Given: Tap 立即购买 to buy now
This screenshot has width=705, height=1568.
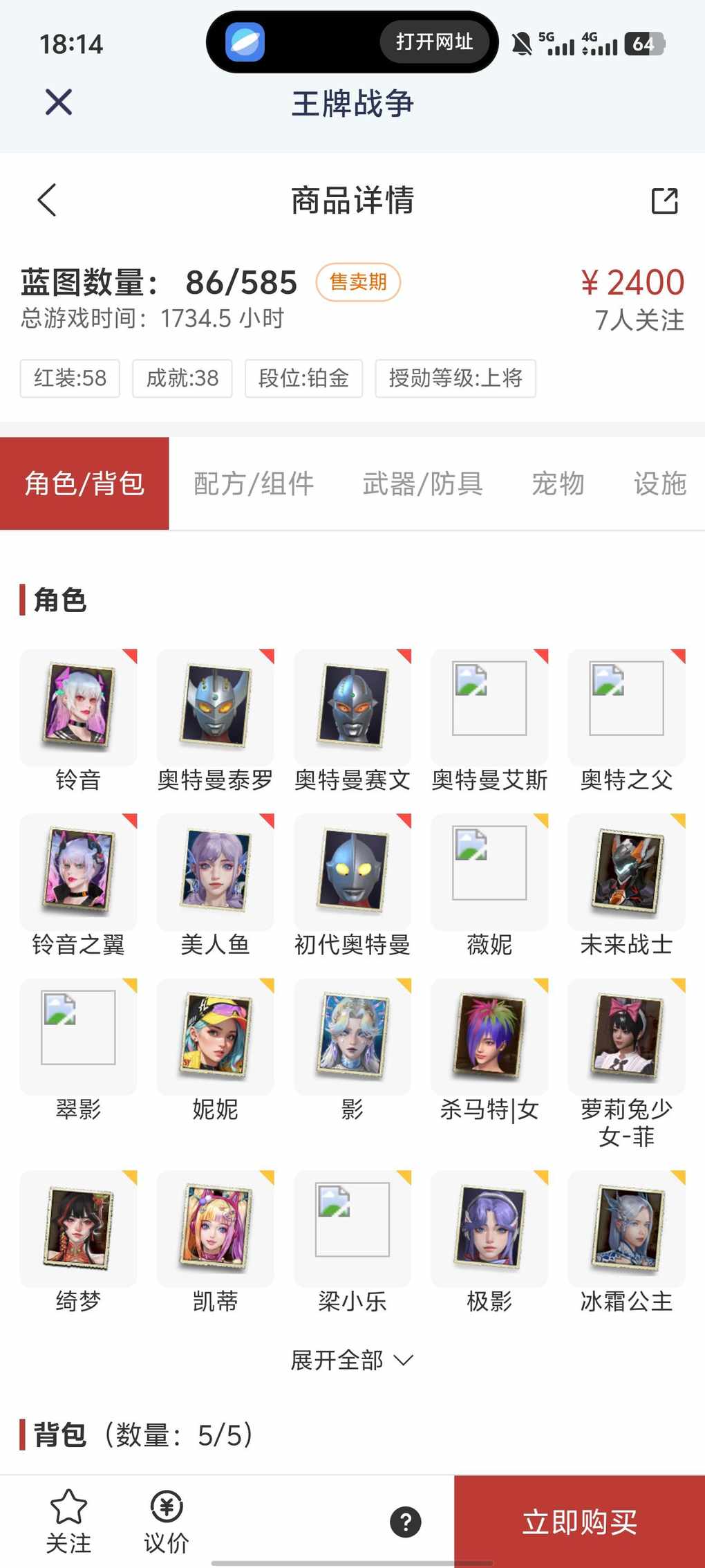Looking at the screenshot, I should point(579,1522).
